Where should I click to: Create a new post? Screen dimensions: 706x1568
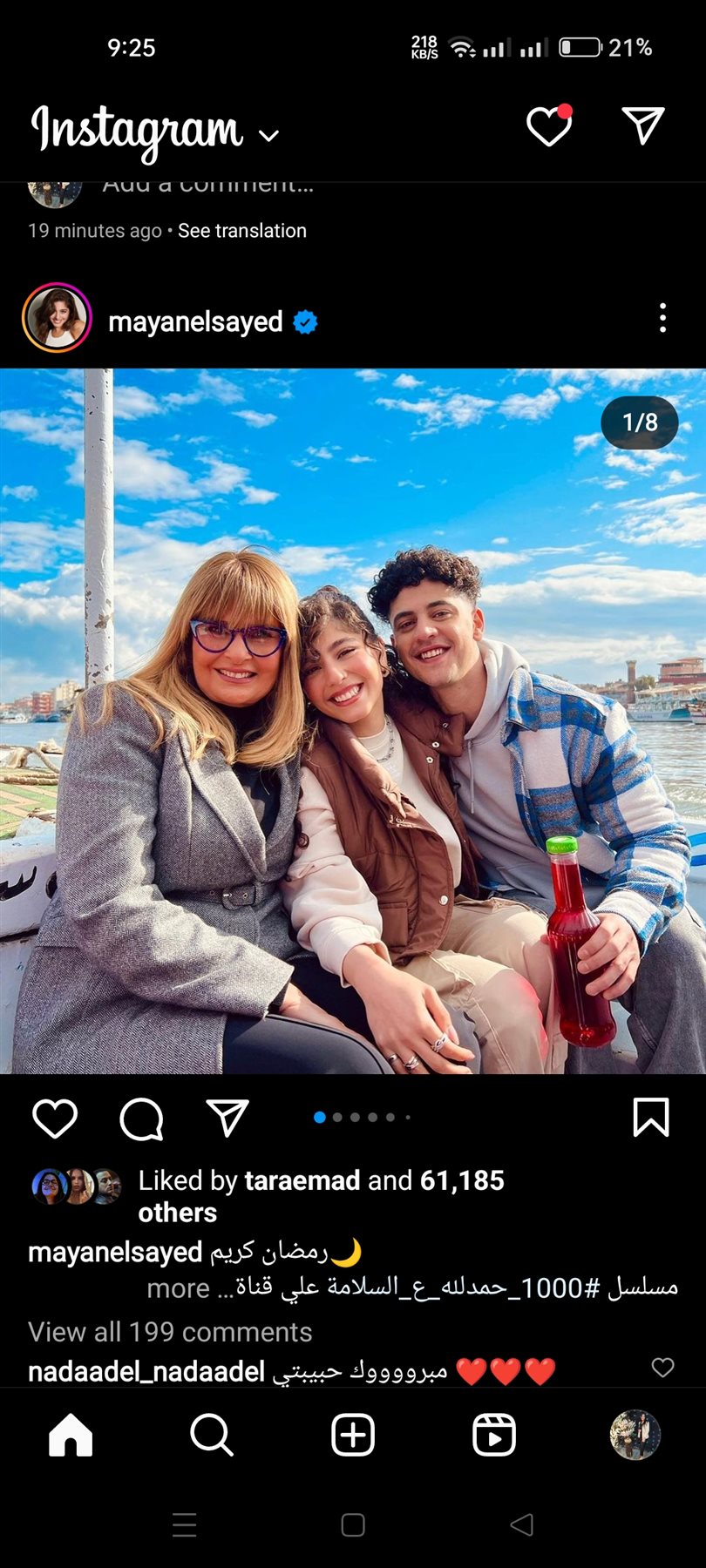click(353, 1435)
